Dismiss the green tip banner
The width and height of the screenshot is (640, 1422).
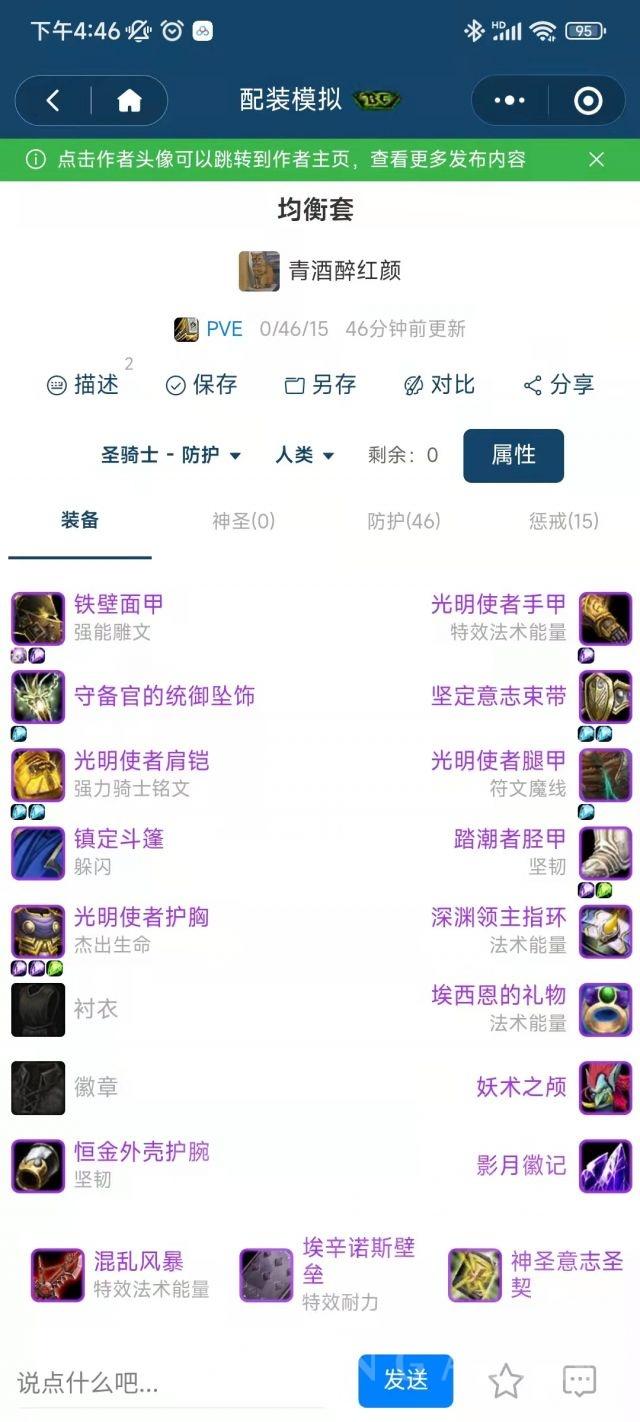click(596, 159)
